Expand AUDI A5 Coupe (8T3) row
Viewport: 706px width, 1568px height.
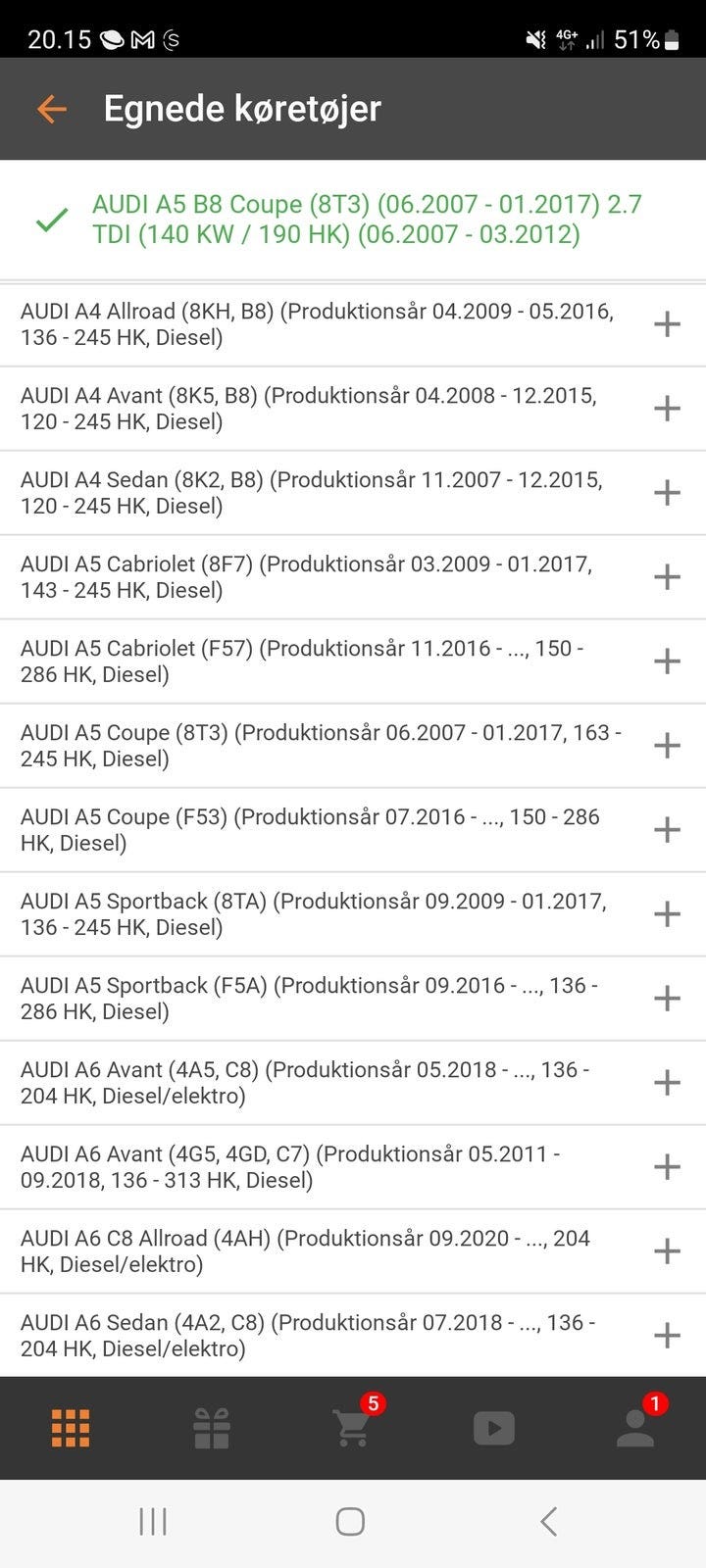(x=667, y=746)
